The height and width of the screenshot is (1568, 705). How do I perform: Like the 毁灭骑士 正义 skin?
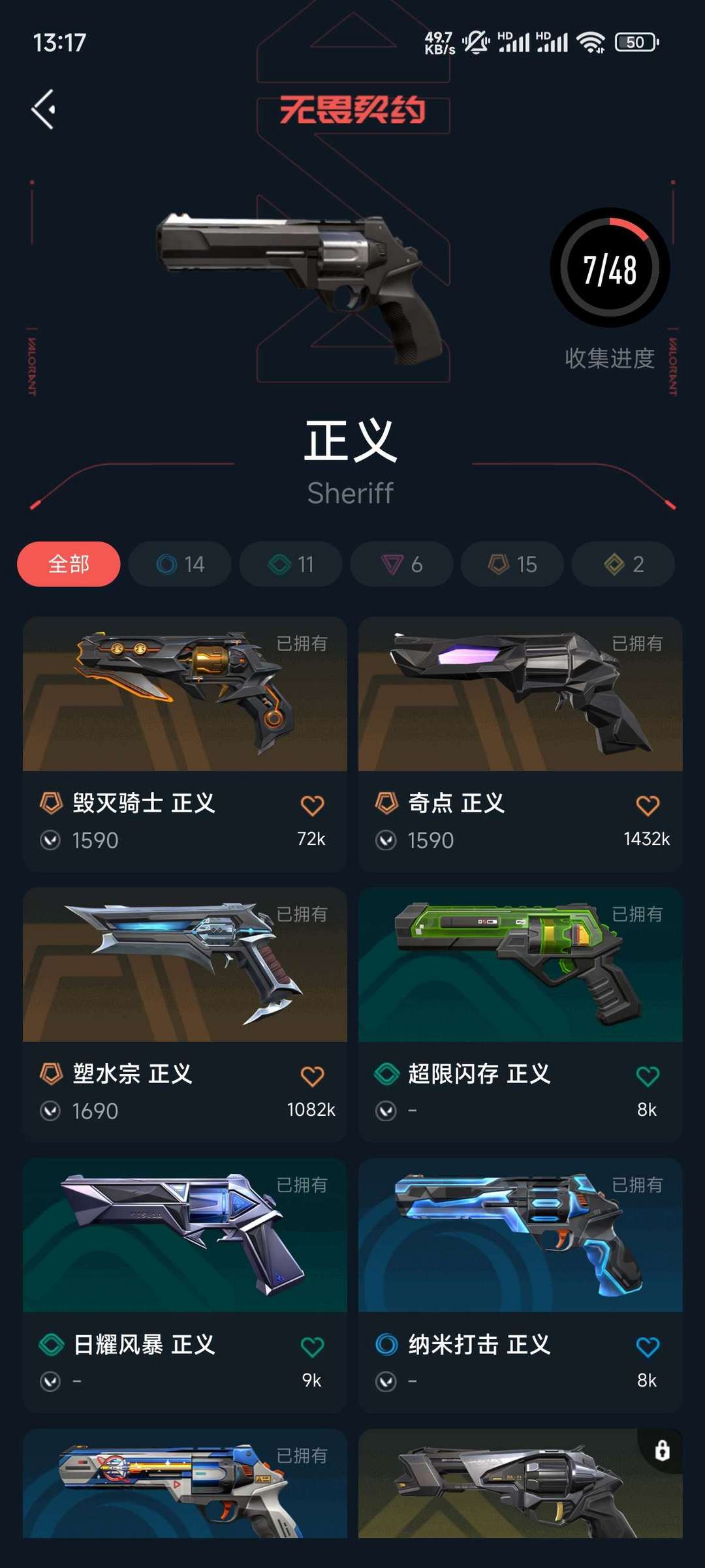312,805
